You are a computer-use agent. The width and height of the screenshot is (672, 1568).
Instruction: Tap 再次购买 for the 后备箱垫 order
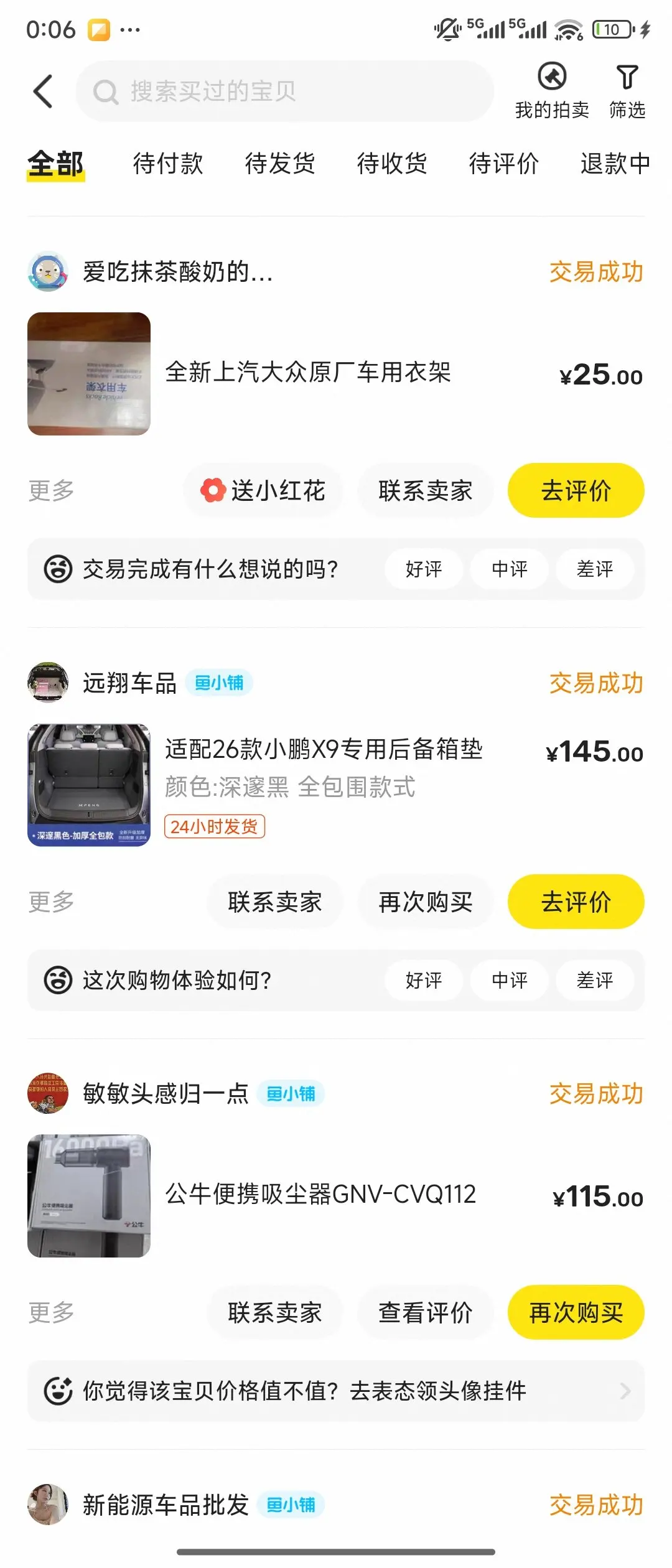[x=426, y=902]
